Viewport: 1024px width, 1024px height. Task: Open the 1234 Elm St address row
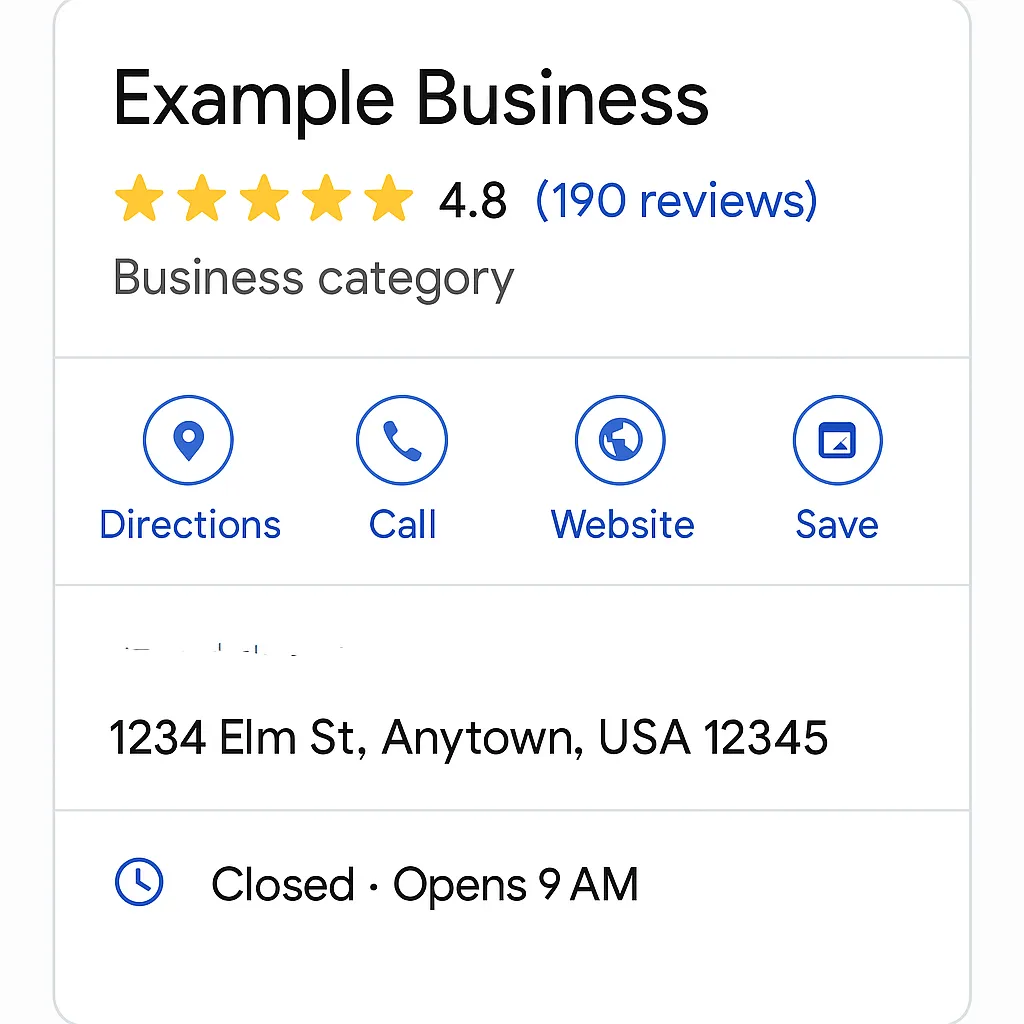pos(468,738)
